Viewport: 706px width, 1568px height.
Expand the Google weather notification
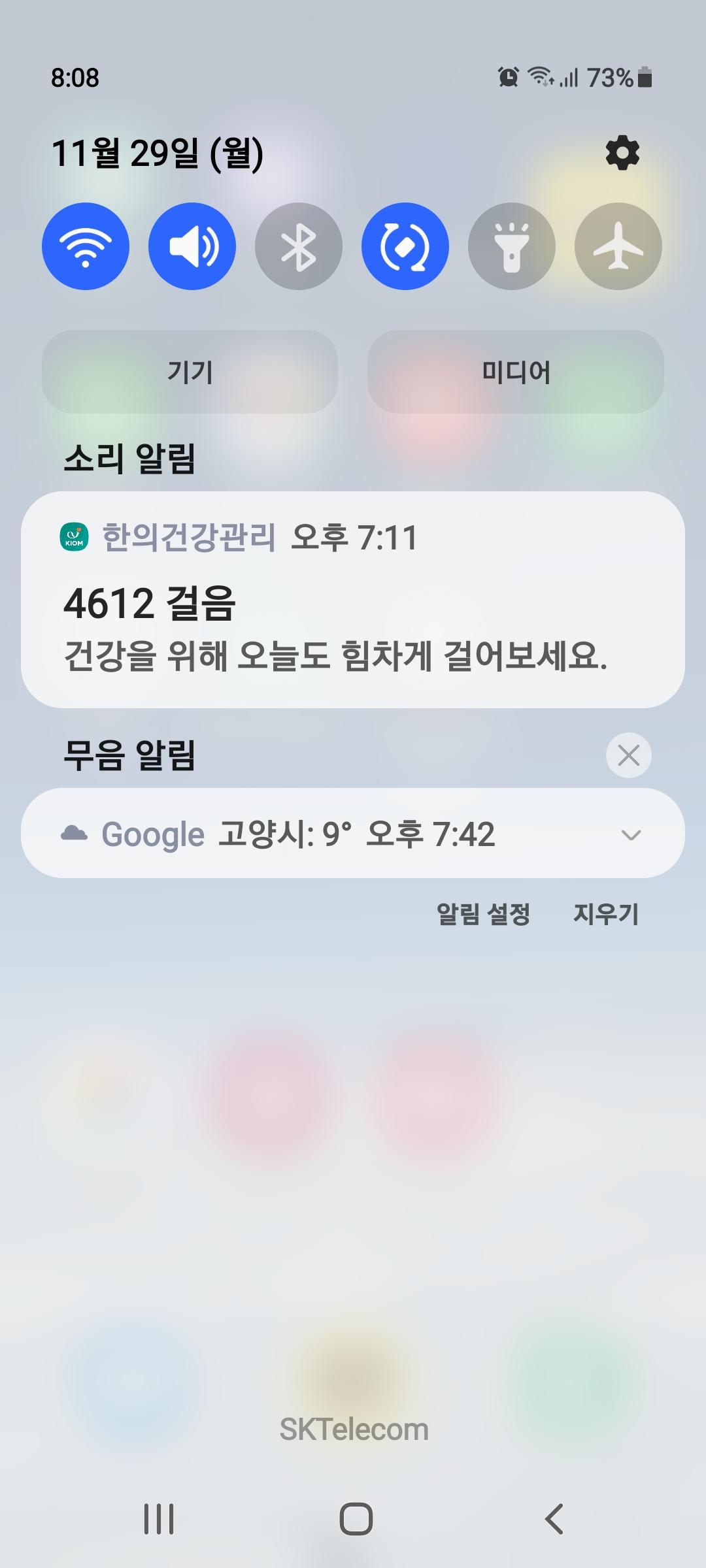(631, 834)
